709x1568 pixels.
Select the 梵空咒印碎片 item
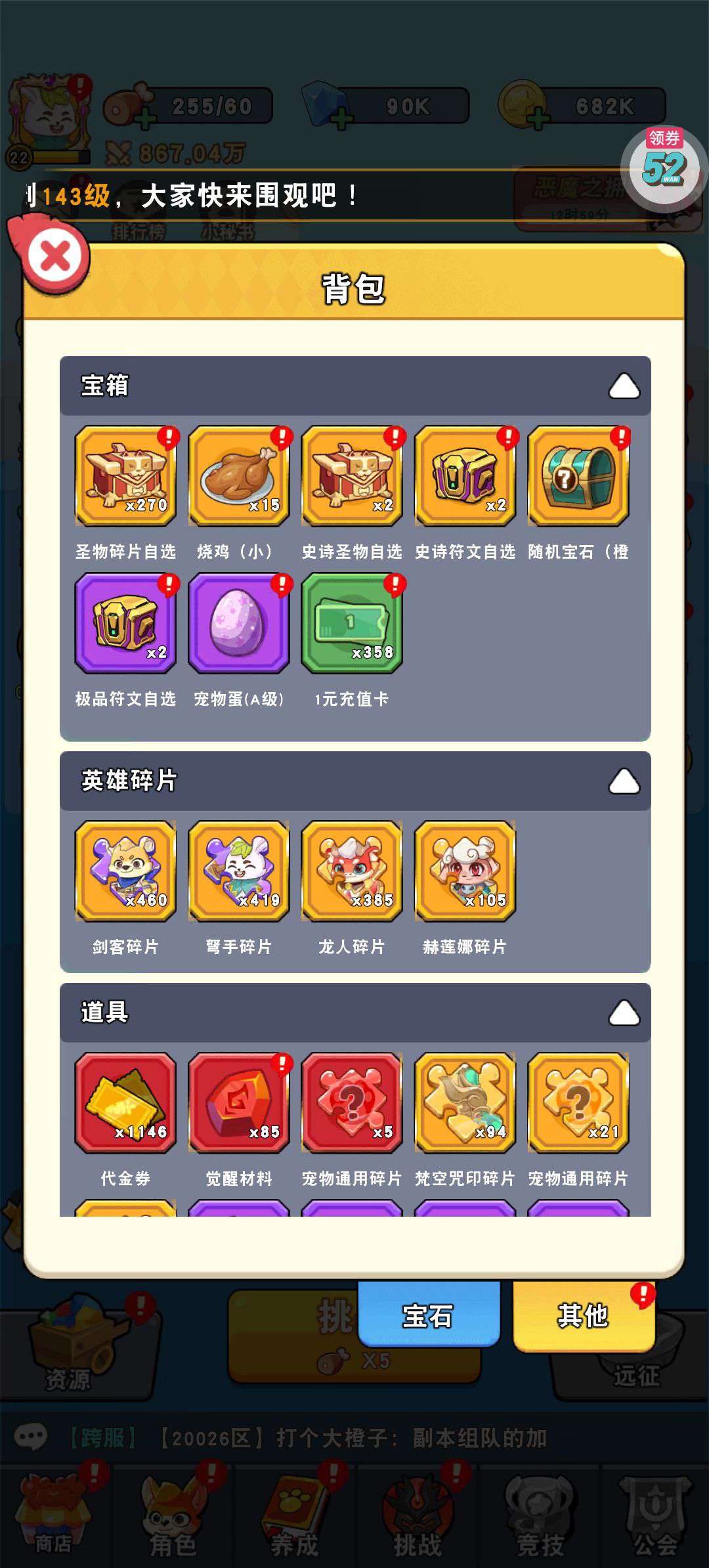(465, 1102)
